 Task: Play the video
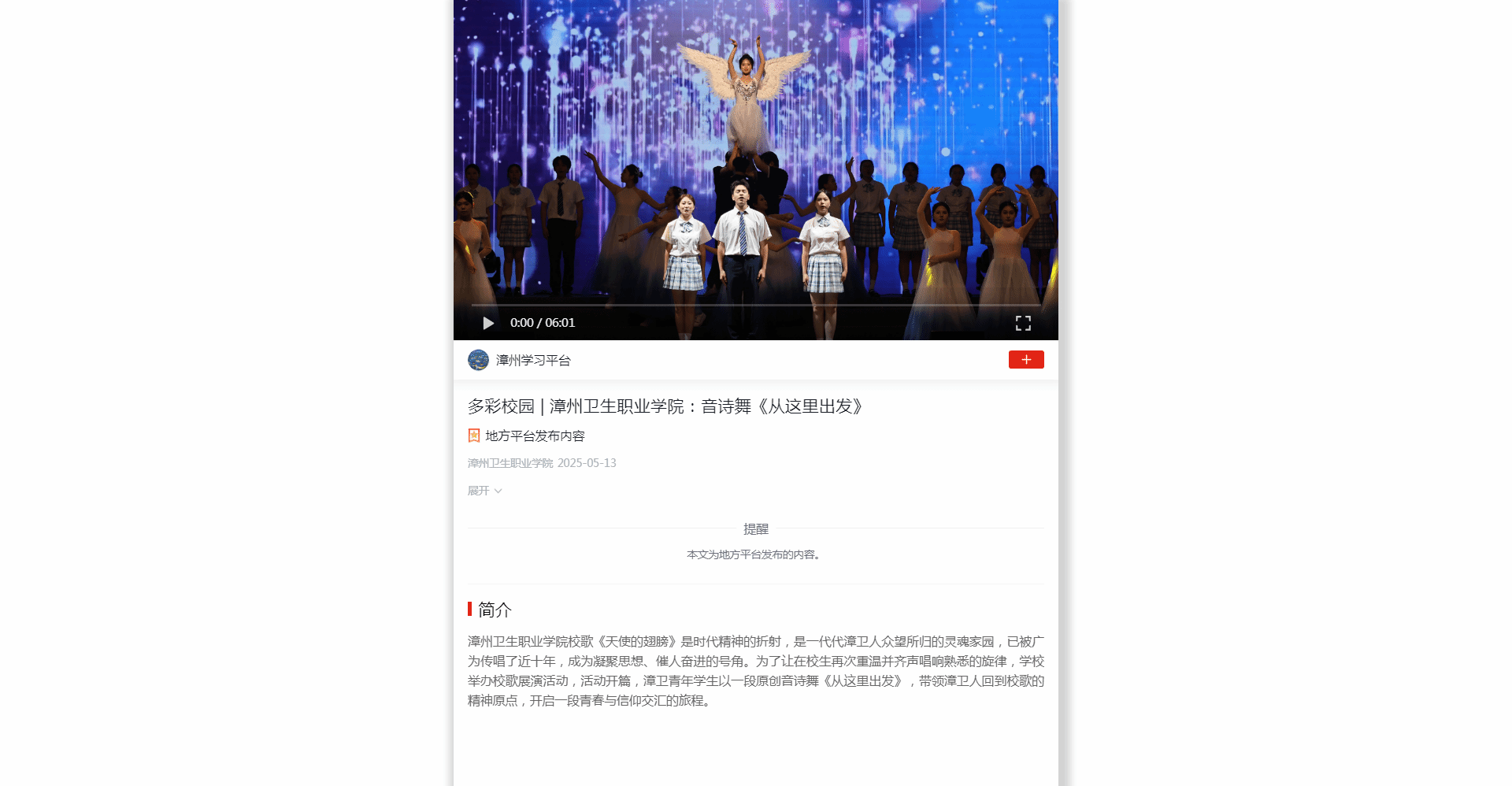[488, 323]
